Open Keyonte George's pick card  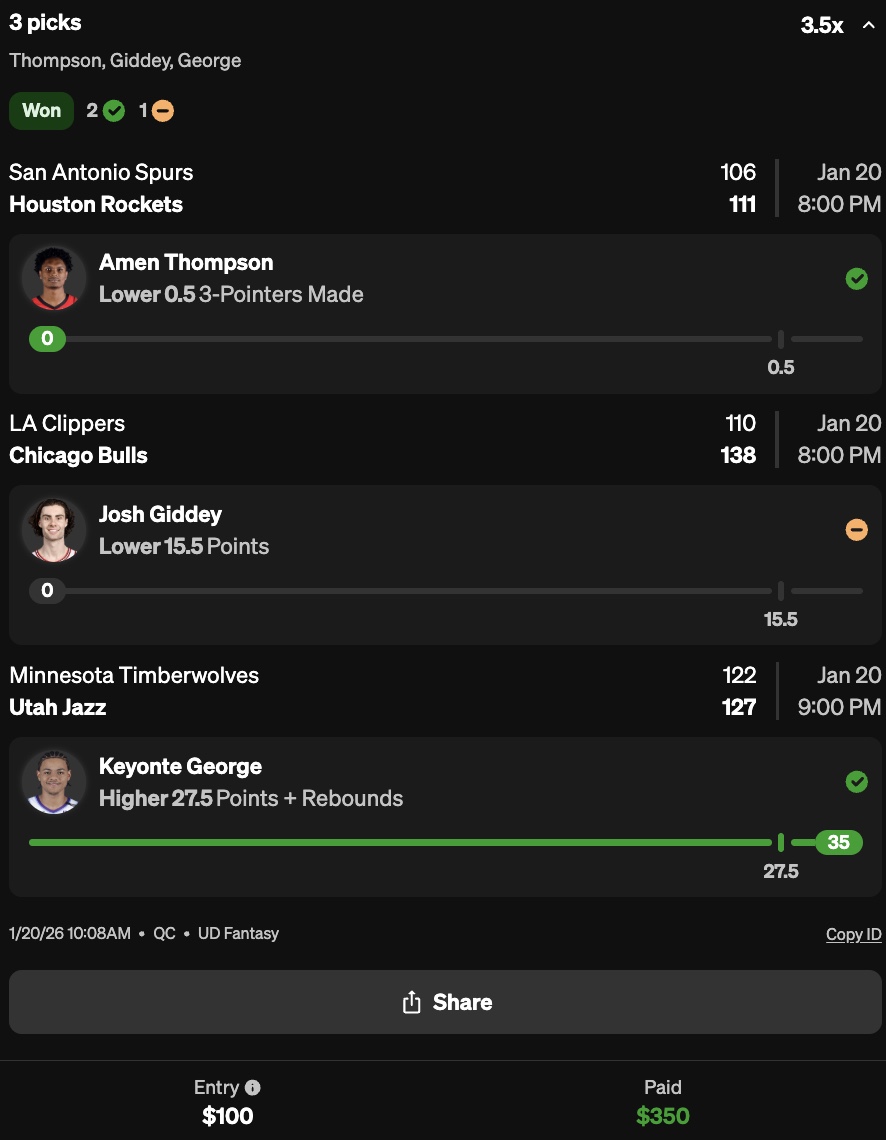pos(445,816)
